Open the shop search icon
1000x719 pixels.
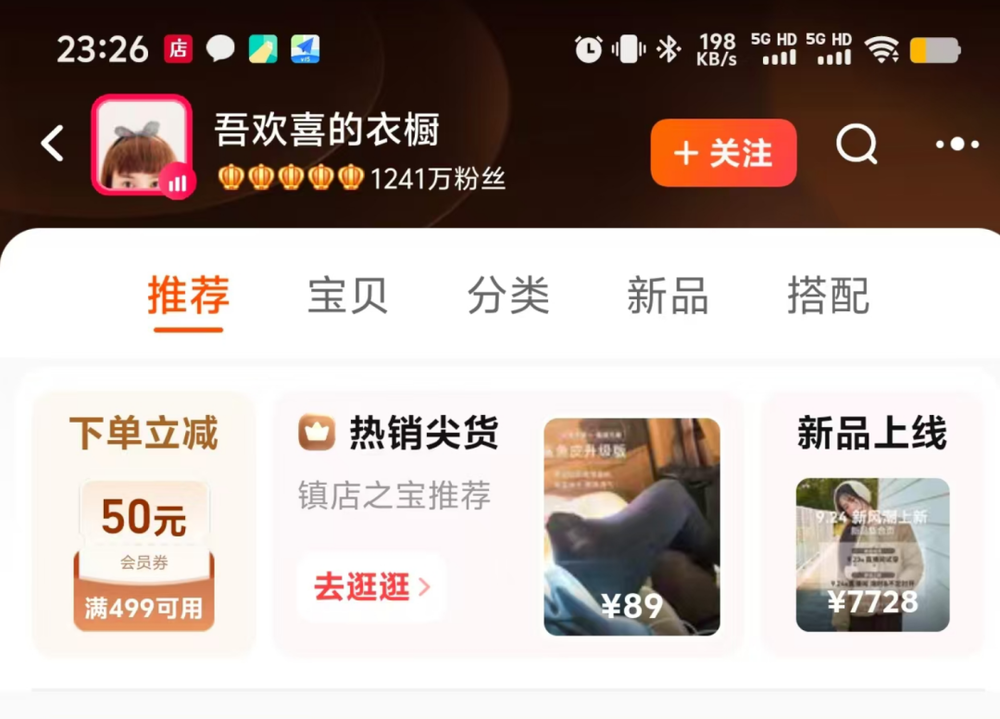857,144
